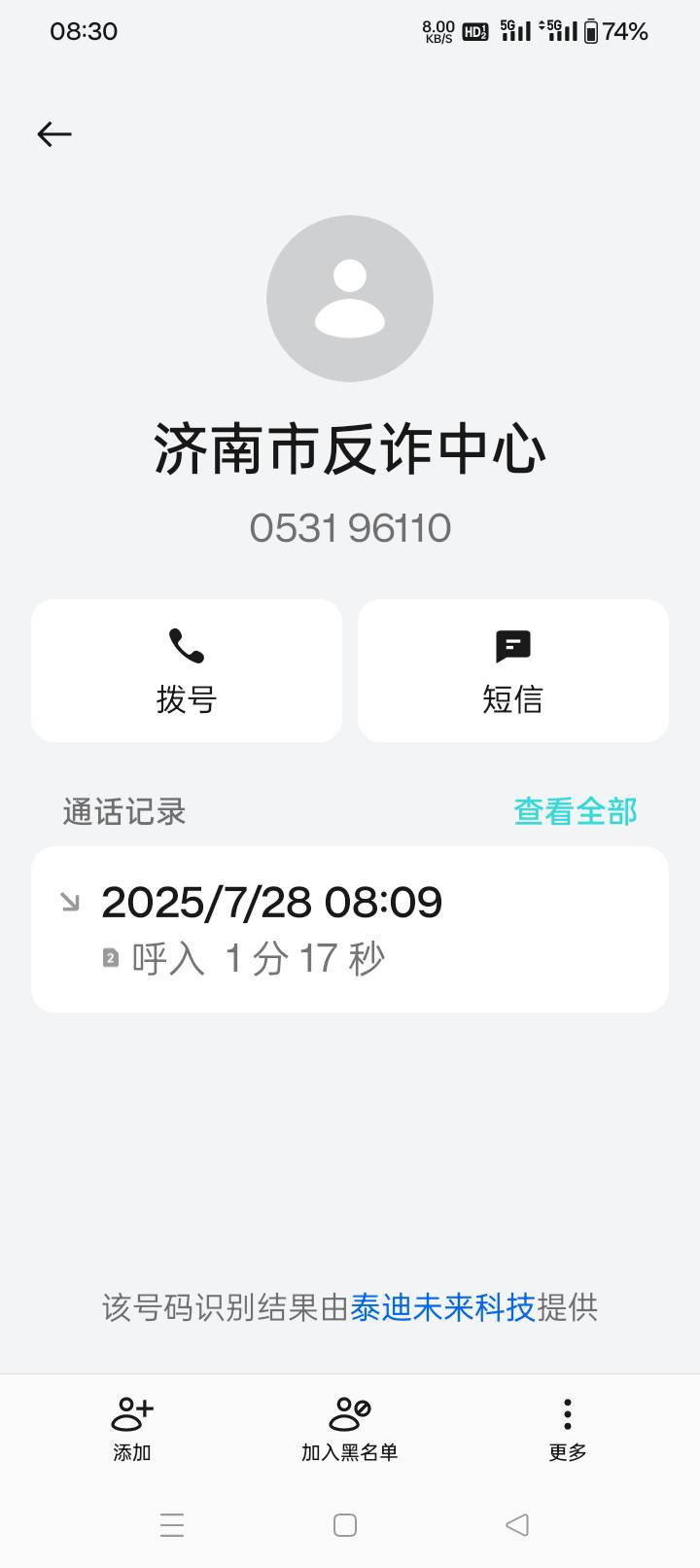Open recent apps from the navigation bar
Screen dimensions: 700x1568
click(172, 1524)
